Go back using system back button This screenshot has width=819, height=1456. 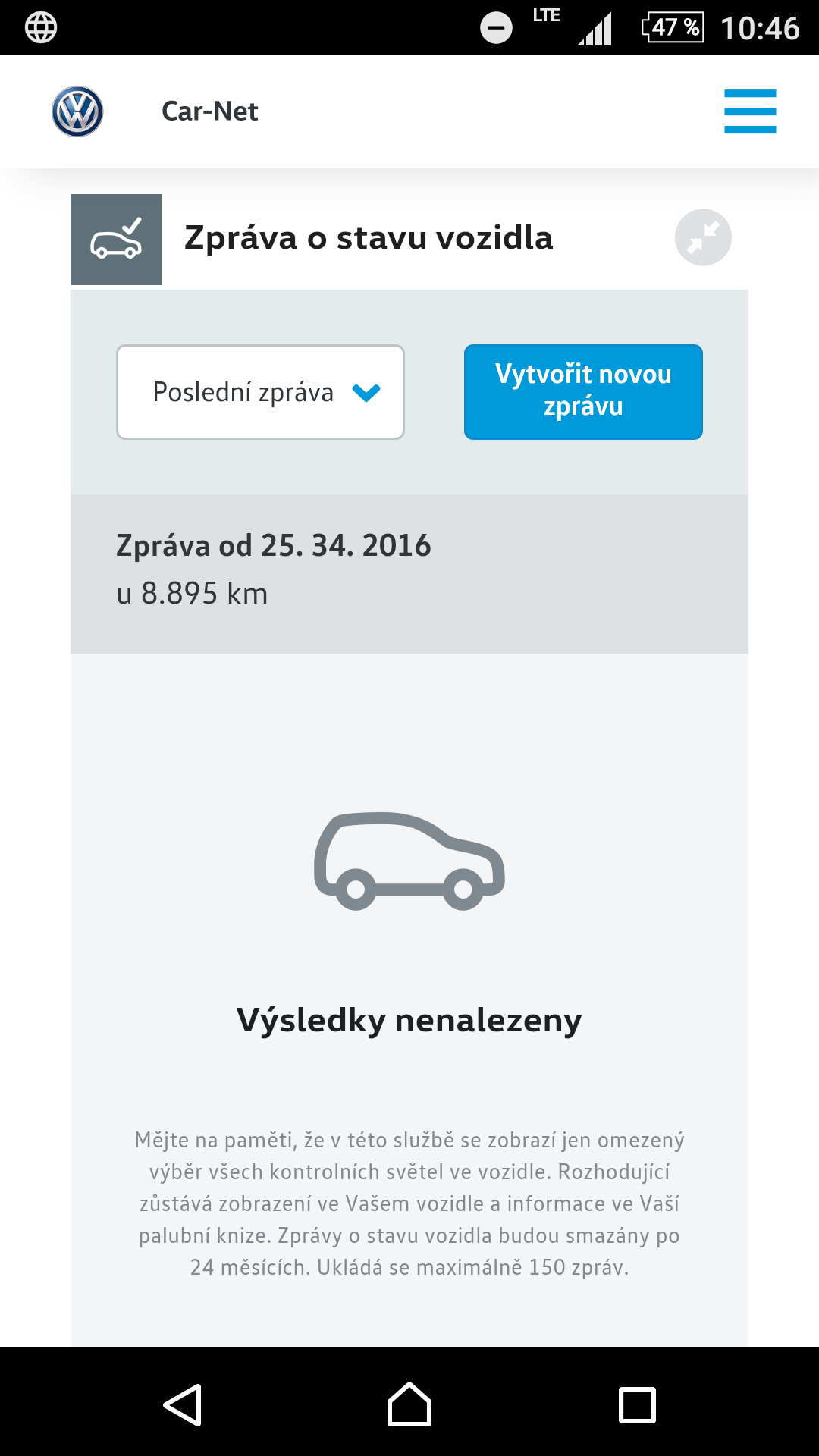[183, 1404]
